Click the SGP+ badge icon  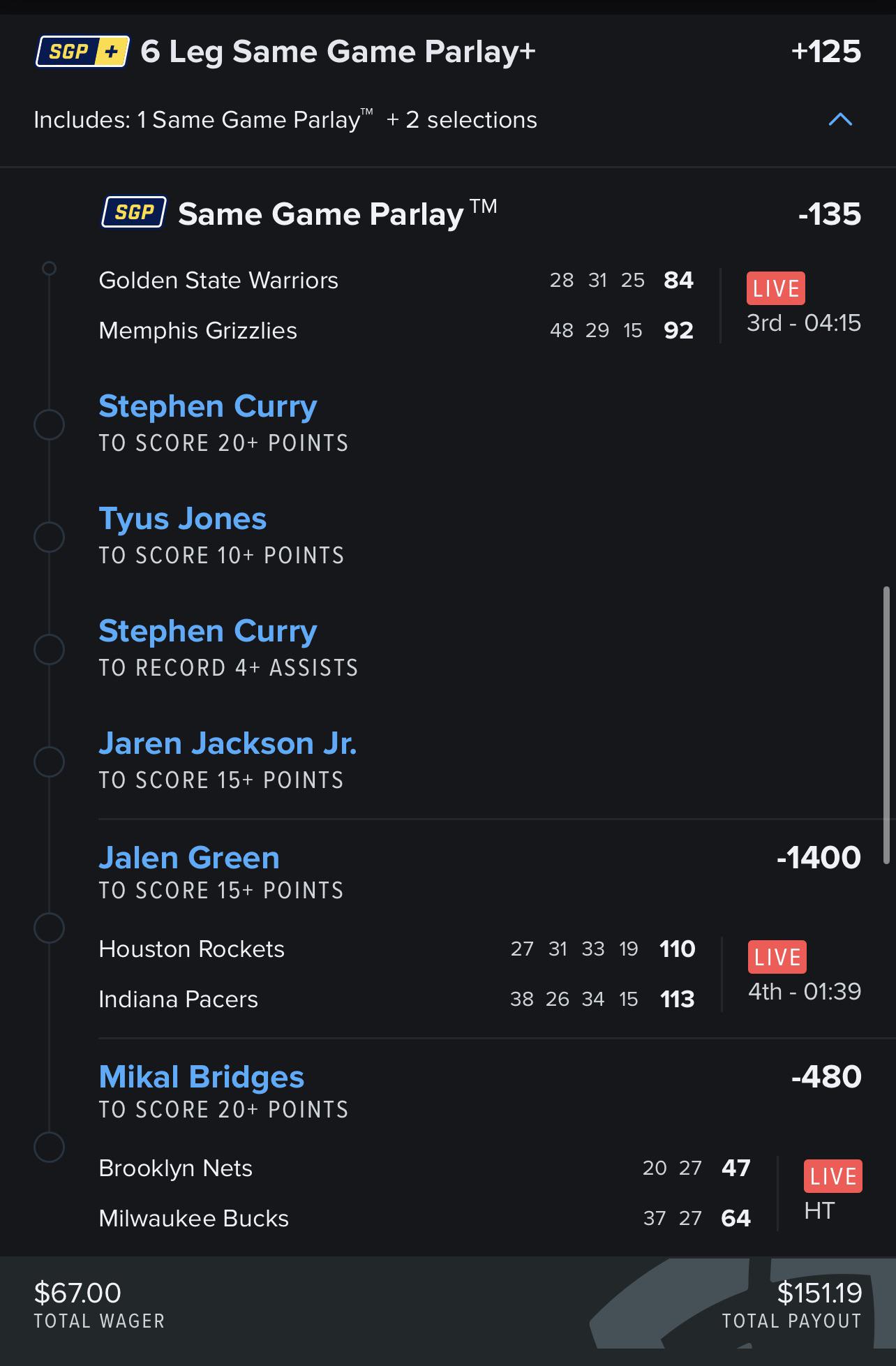click(82, 51)
